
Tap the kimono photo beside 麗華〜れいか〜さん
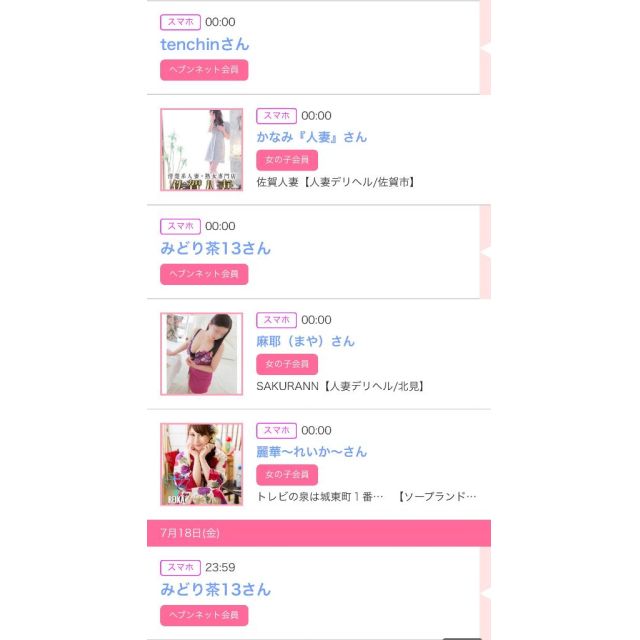tap(201, 464)
